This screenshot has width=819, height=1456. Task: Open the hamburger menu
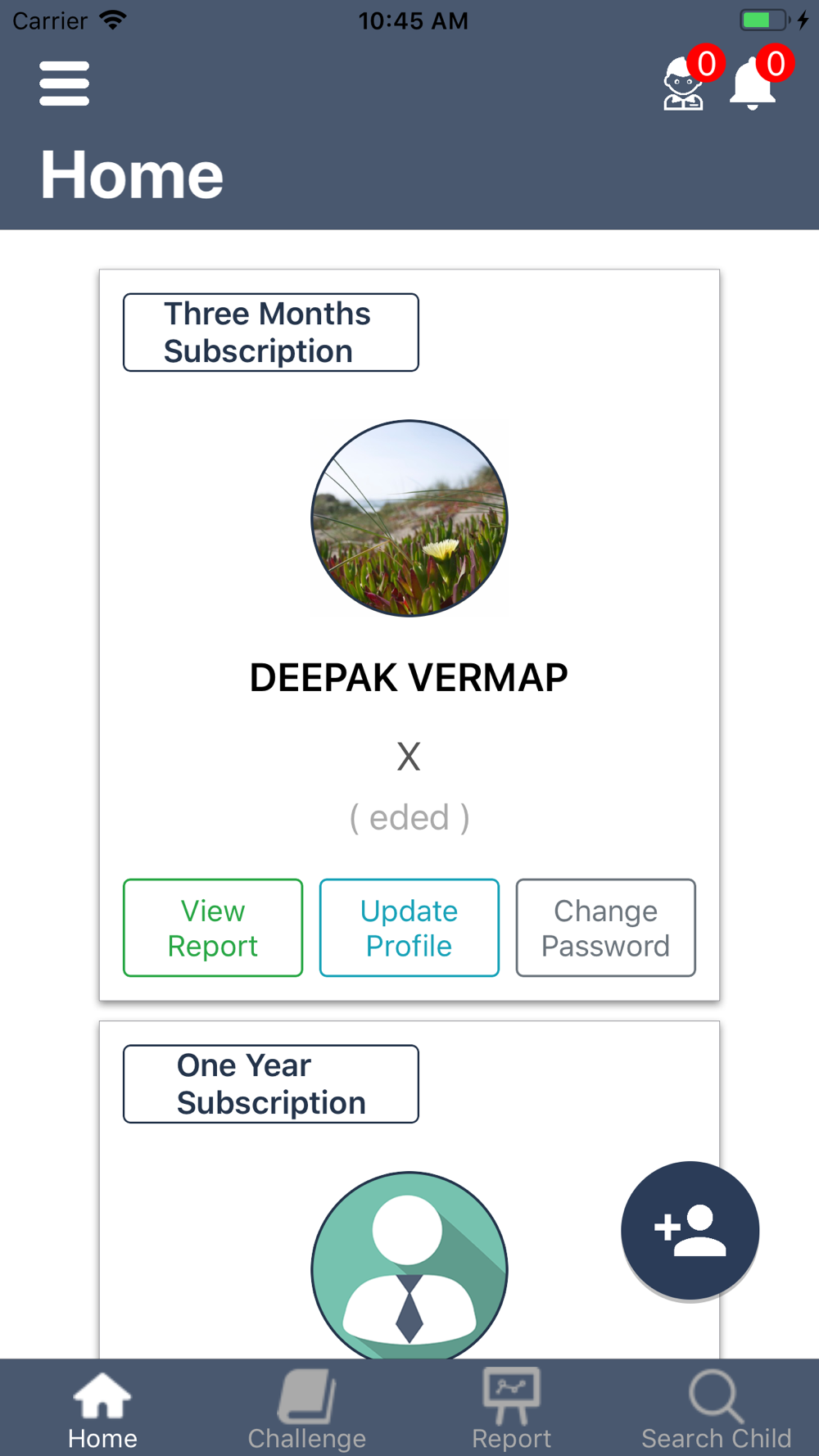64,83
